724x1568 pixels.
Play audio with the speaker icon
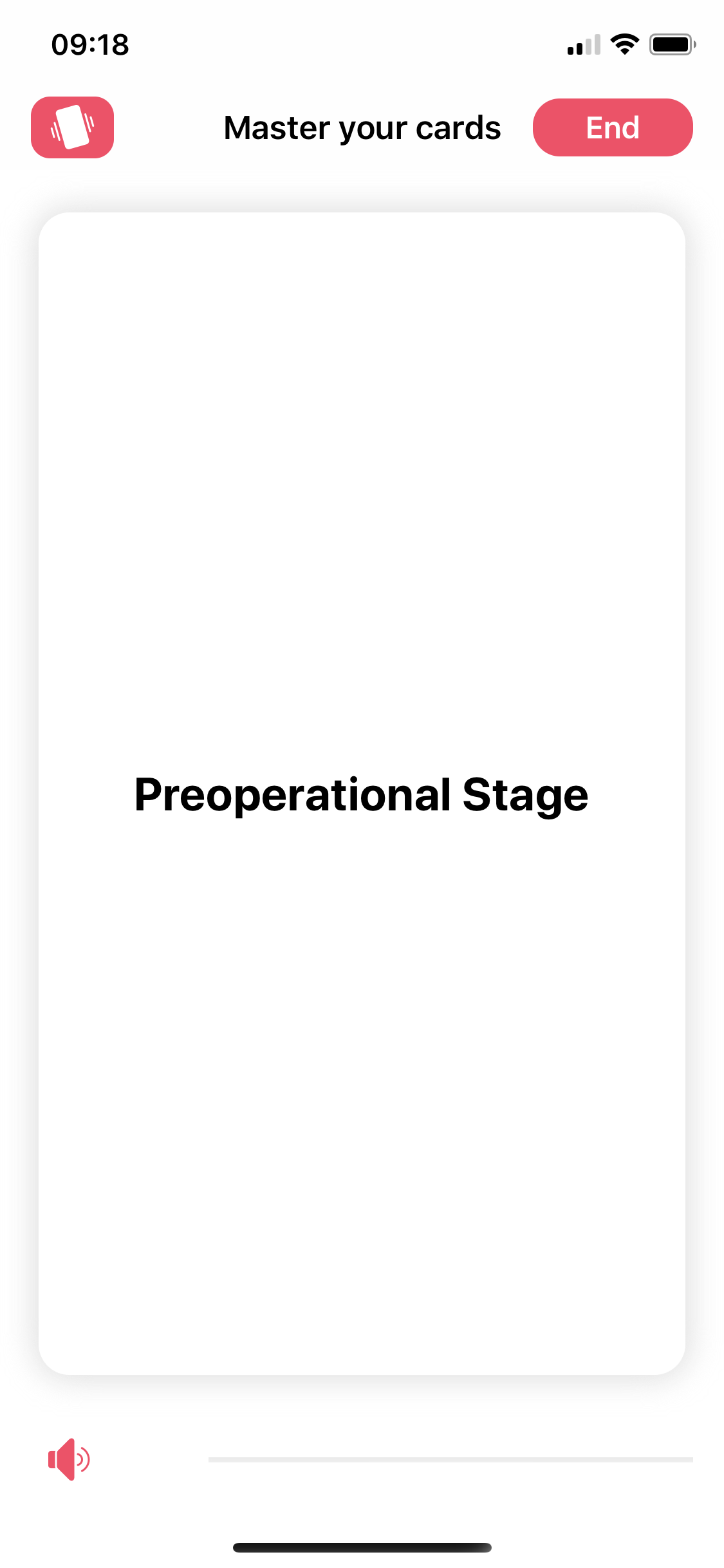point(69,1459)
